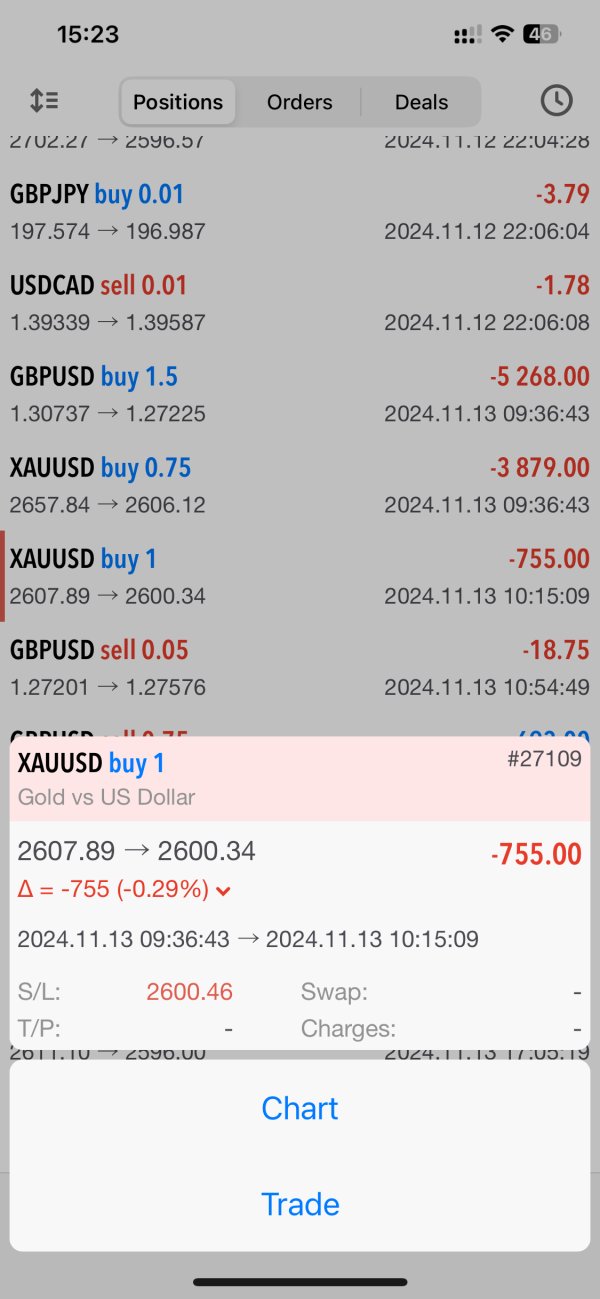Open the USDCAD sell 0.01 position
The image size is (600, 1299).
[x=300, y=303]
